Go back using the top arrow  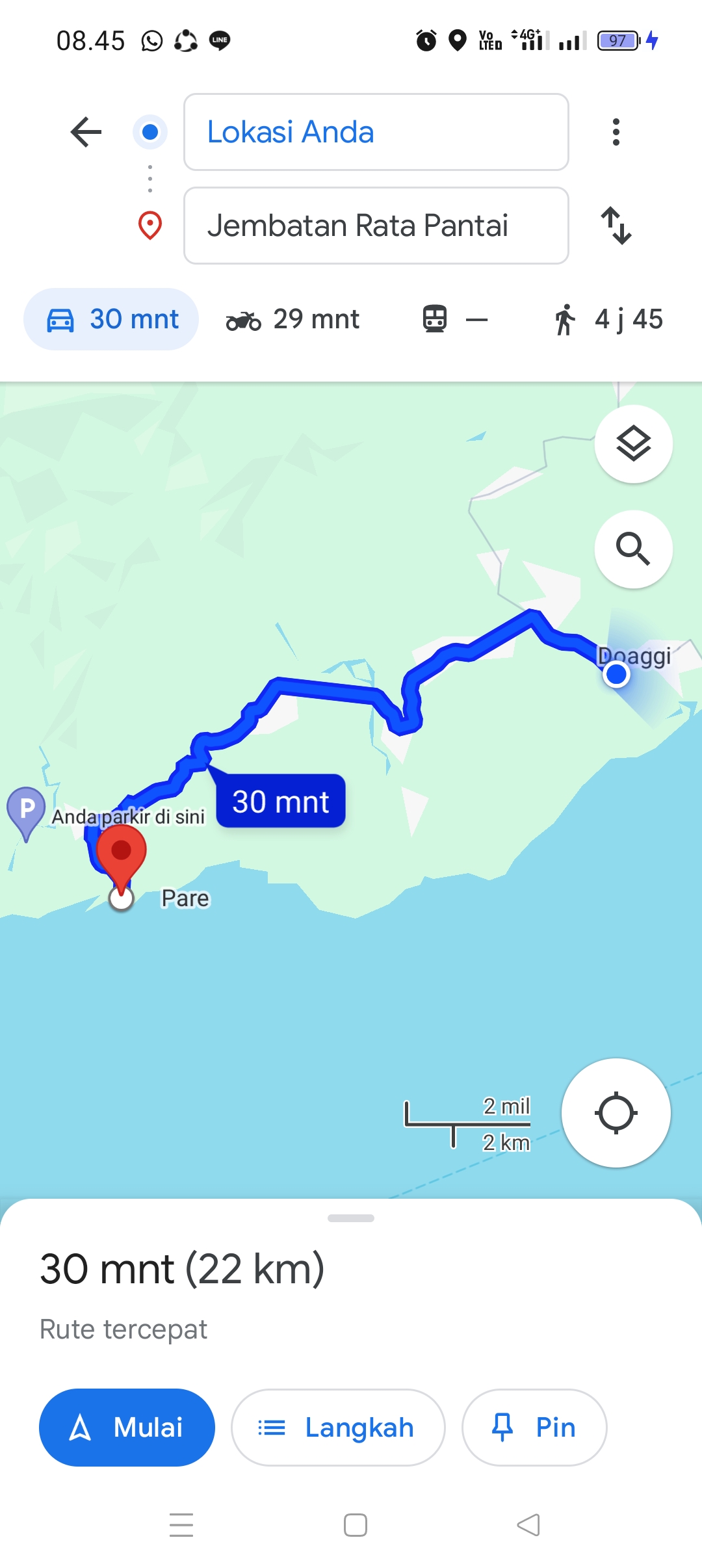point(86,132)
